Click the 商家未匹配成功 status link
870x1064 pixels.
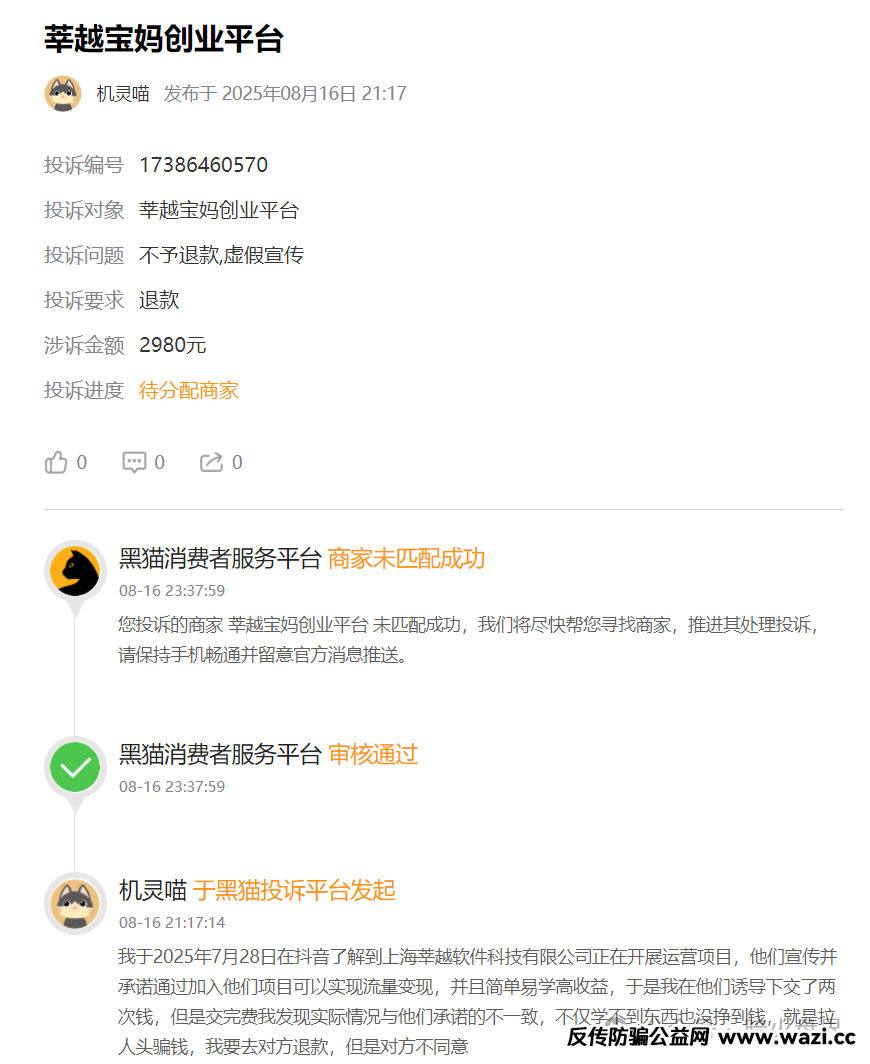pyautogui.click(x=405, y=558)
